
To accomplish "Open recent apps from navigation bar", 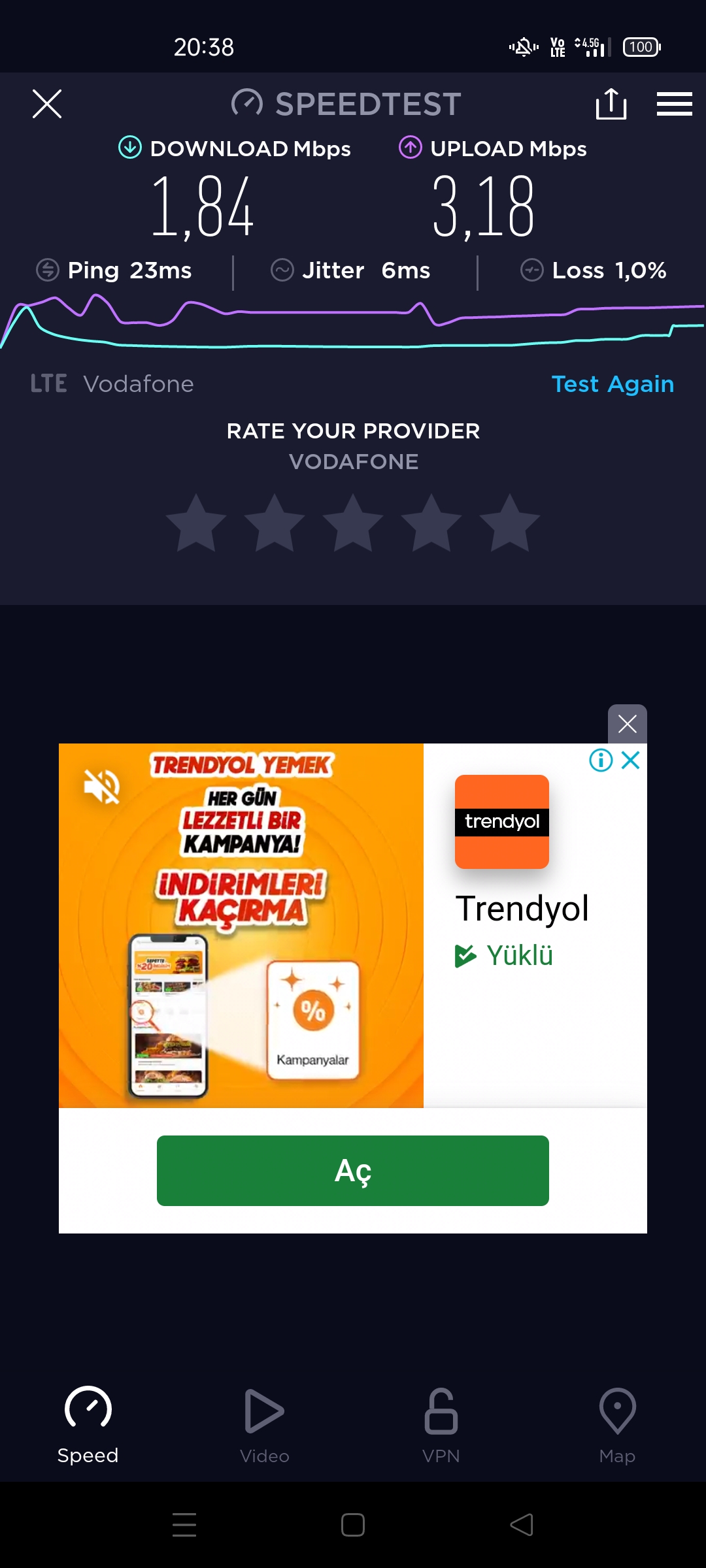I will tap(184, 1525).
